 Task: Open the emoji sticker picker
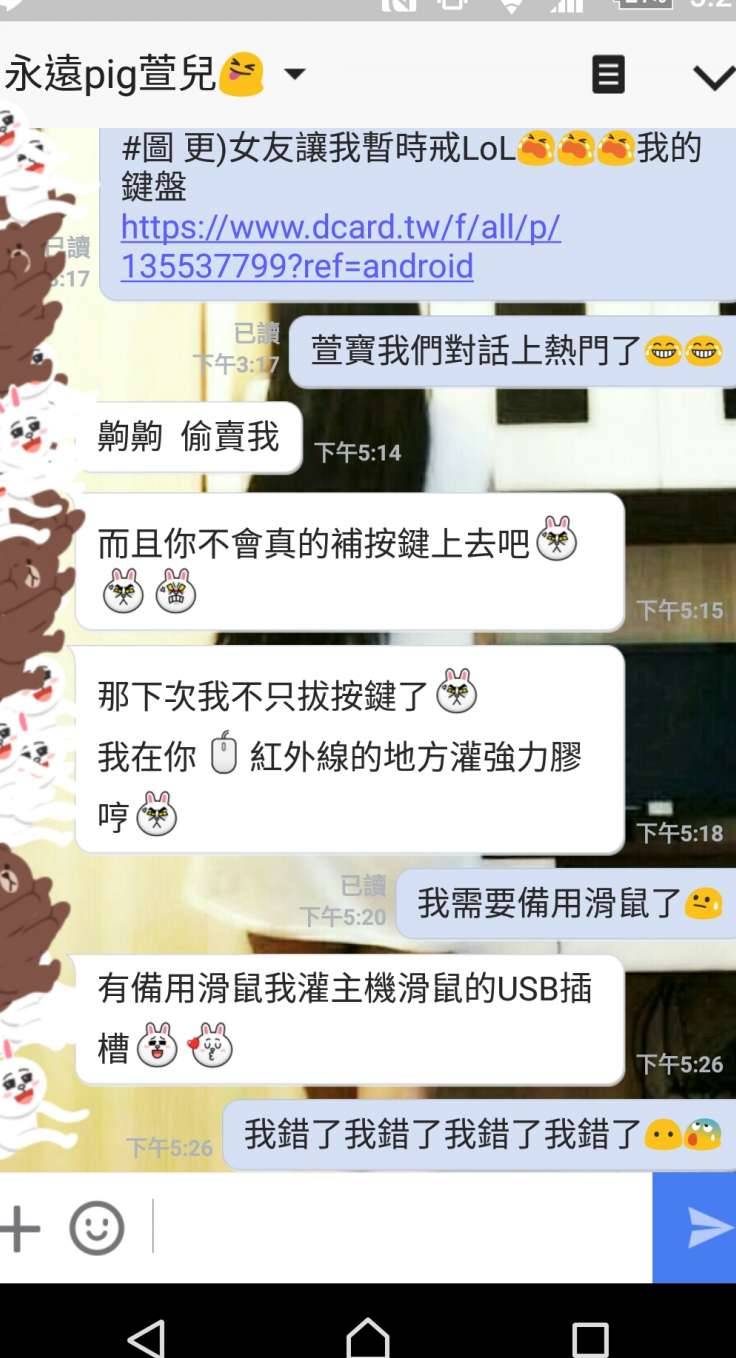pos(97,1228)
